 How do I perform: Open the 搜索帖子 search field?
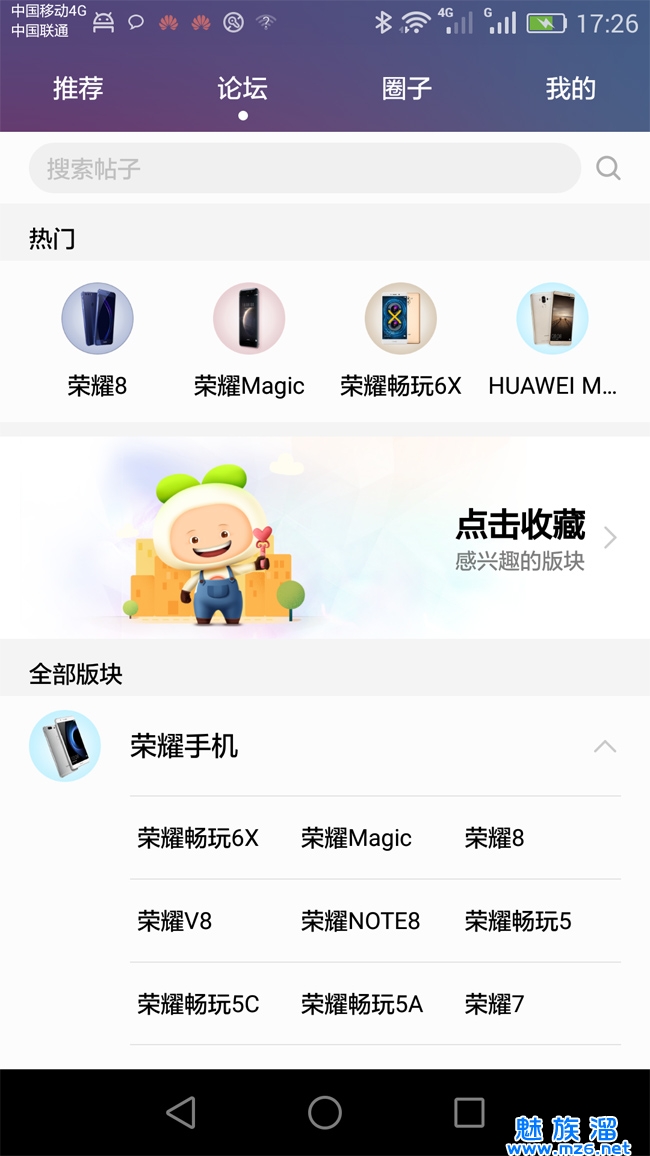[x=304, y=168]
